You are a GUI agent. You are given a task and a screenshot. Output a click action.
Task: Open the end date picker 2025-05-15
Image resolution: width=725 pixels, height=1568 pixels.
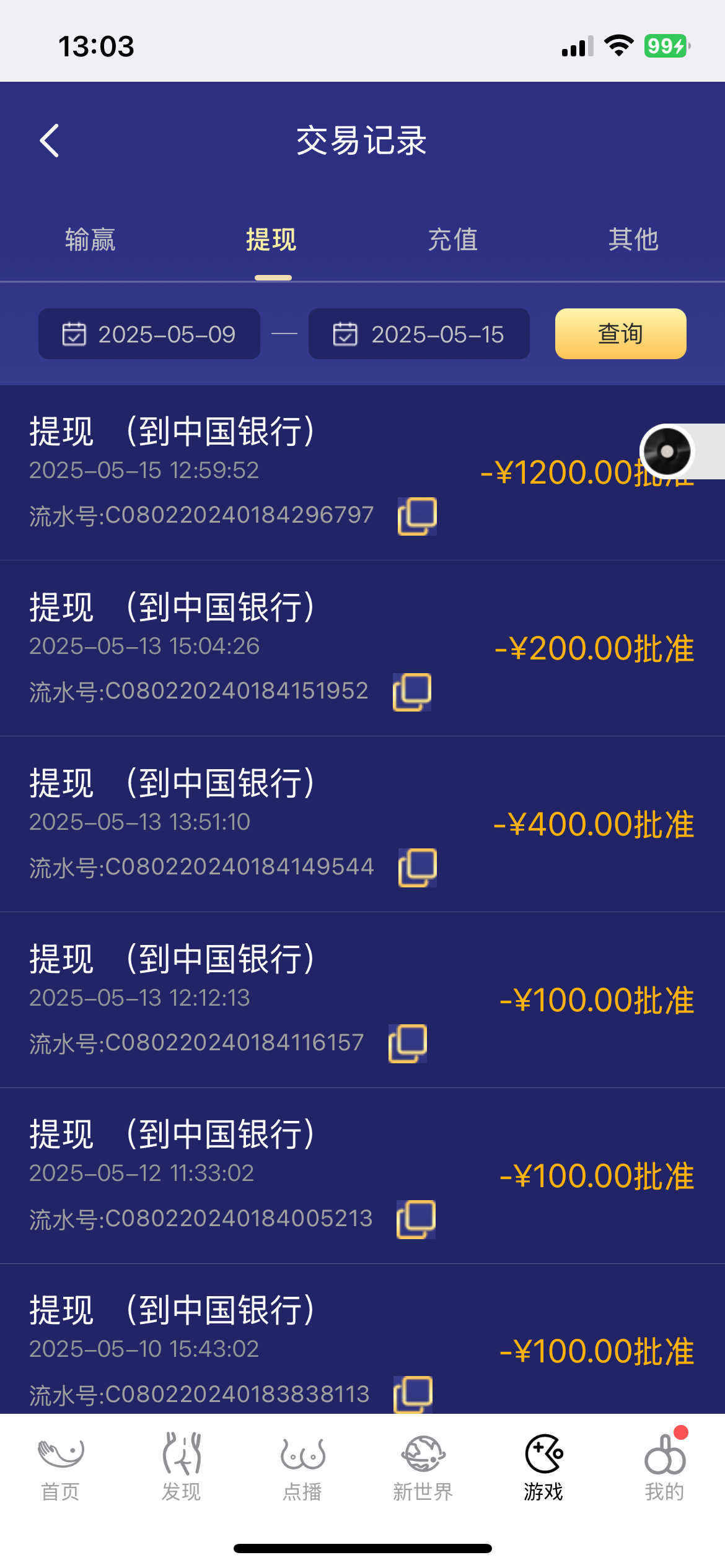[x=419, y=334]
